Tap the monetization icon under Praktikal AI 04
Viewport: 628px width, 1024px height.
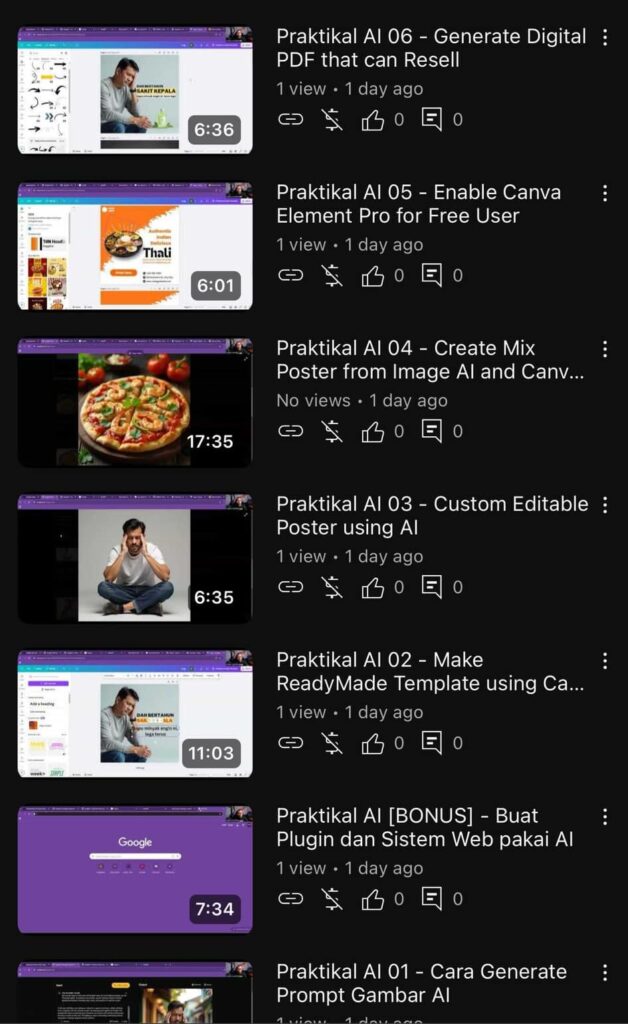pyautogui.click(x=332, y=432)
